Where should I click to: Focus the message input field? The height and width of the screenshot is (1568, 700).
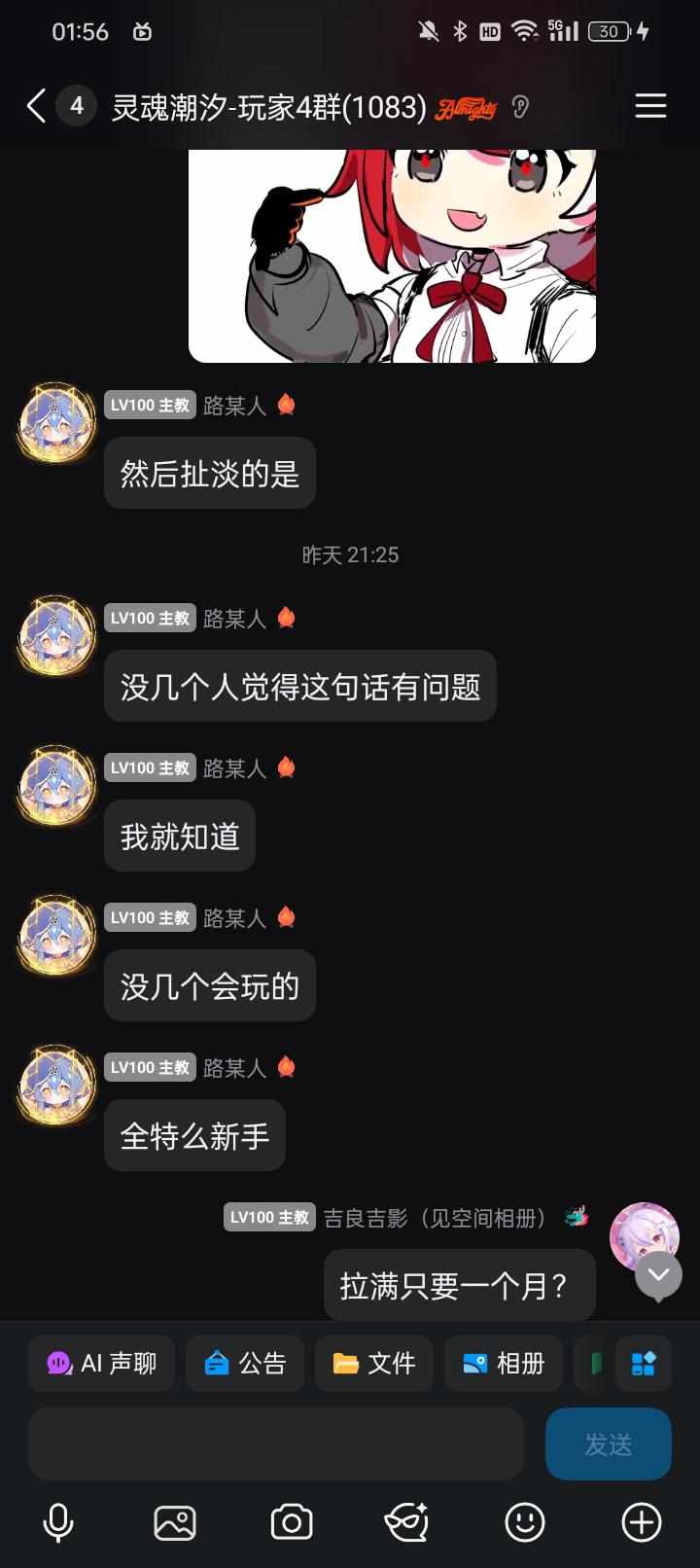[275, 1443]
